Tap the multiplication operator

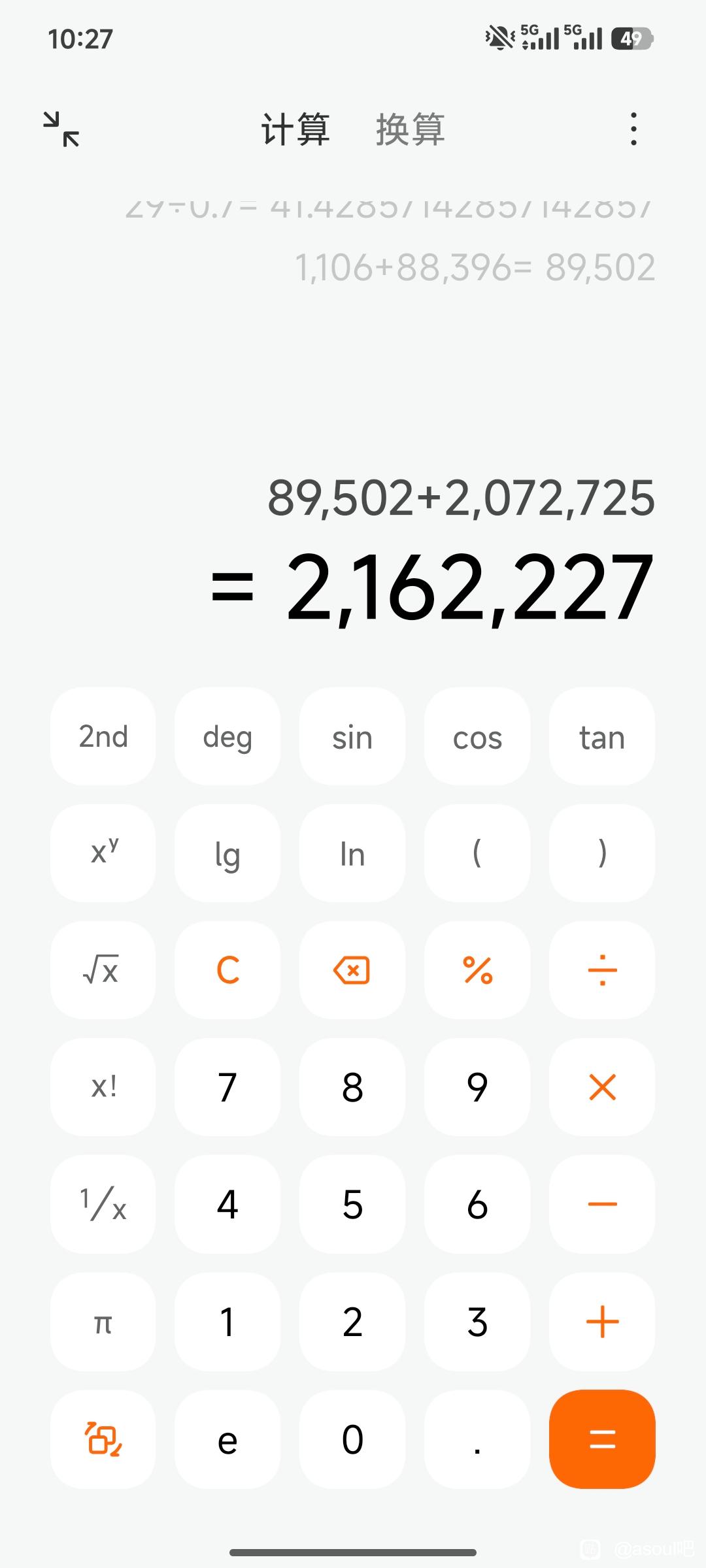(x=602, y=1087)
